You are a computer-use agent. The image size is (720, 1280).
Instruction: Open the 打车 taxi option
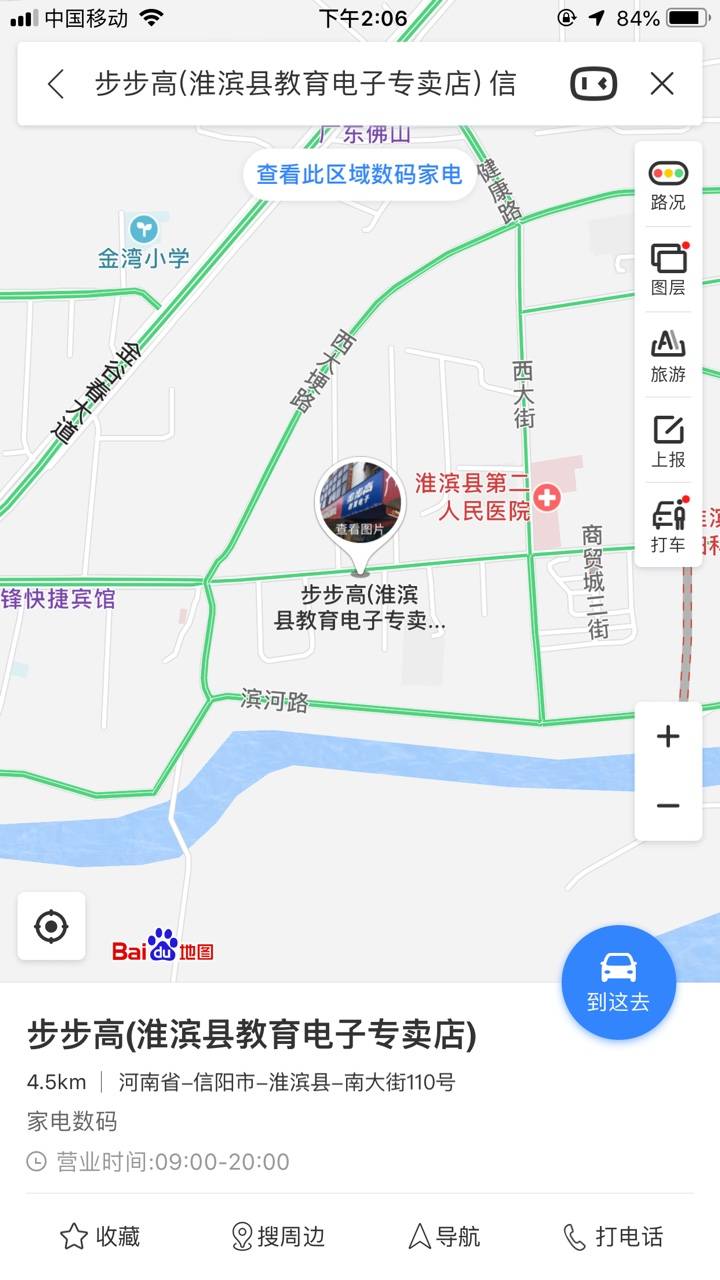click(668, 527)
